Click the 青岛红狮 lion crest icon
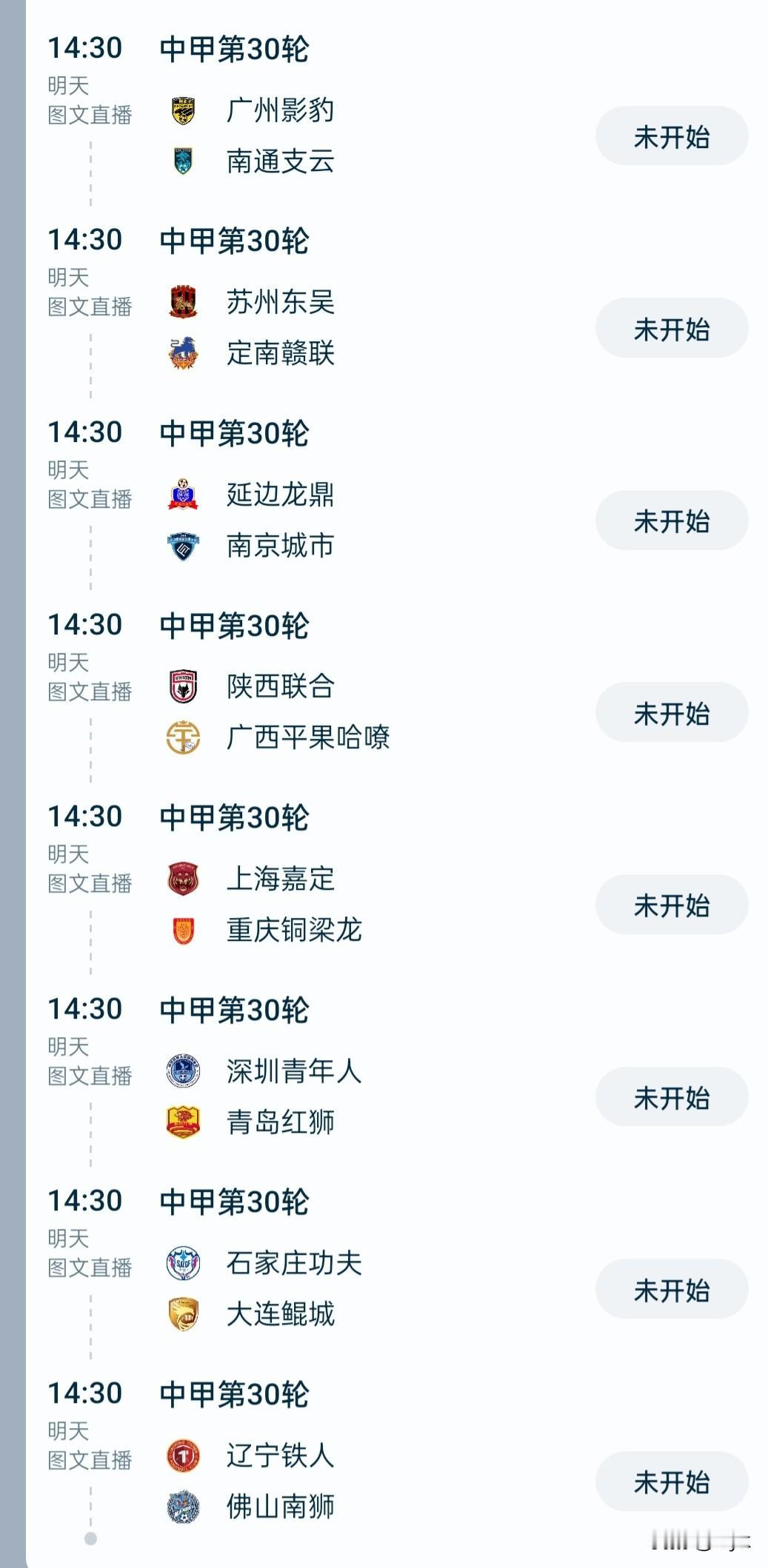 181,1122
